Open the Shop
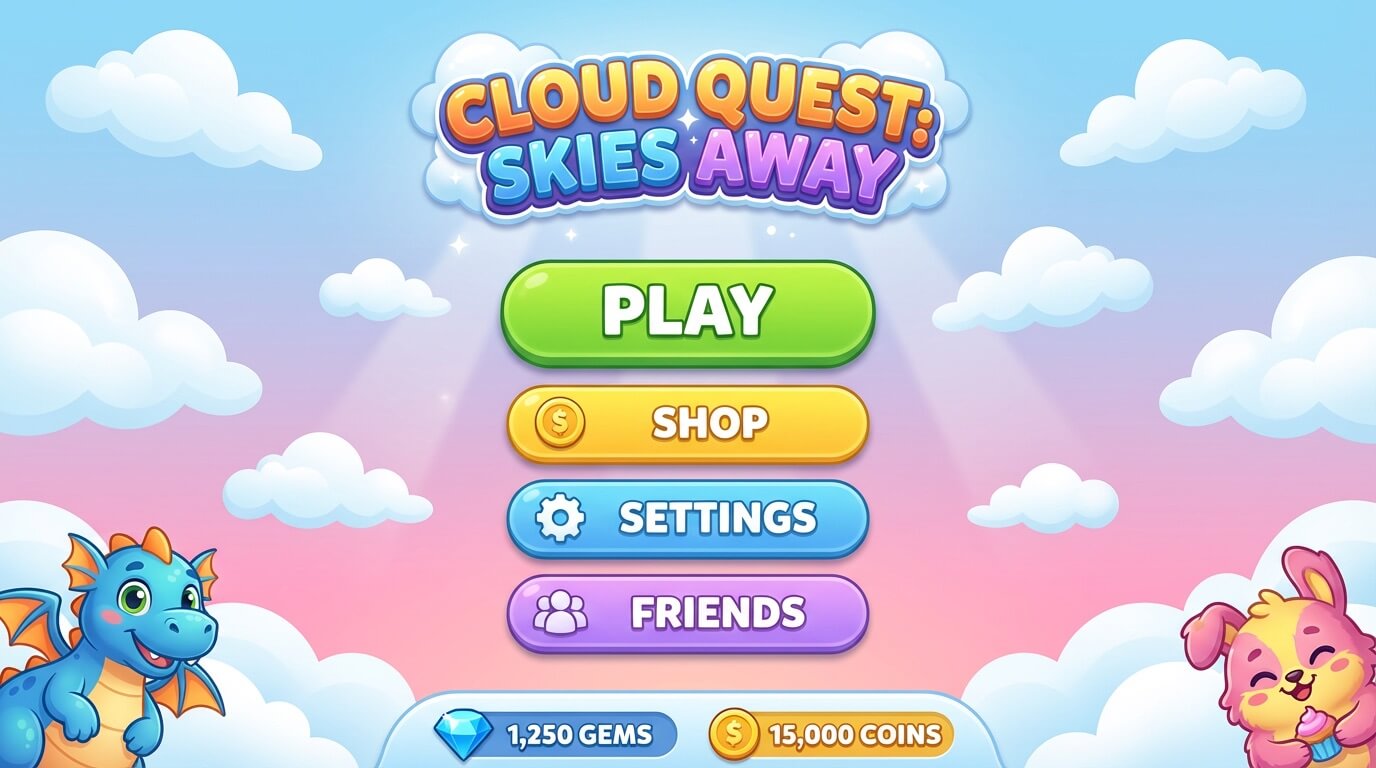The height and width of the screenshot is (768, 1376). (687, 423)
